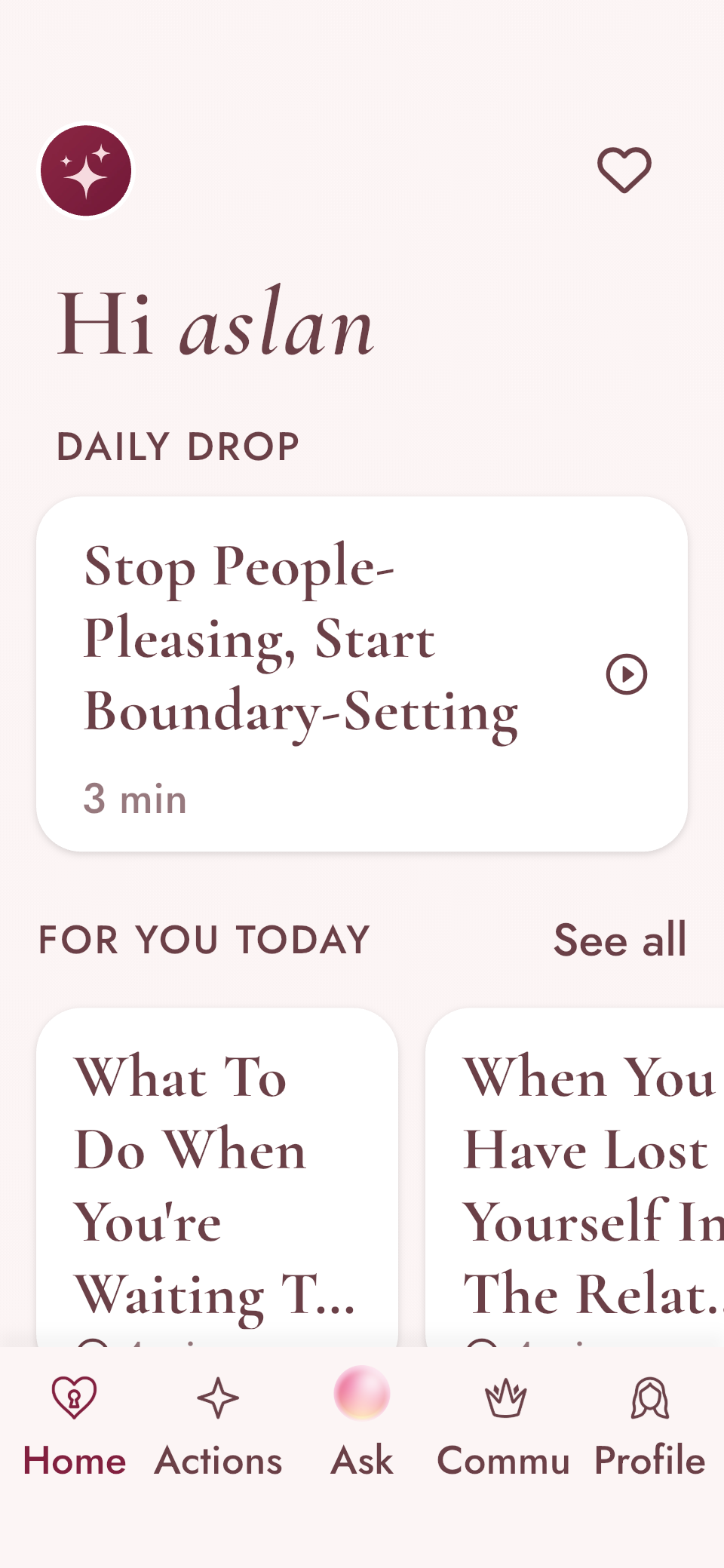Open Ask with the pearl orb icon

pyautogui.click(x=361, y=1394)
